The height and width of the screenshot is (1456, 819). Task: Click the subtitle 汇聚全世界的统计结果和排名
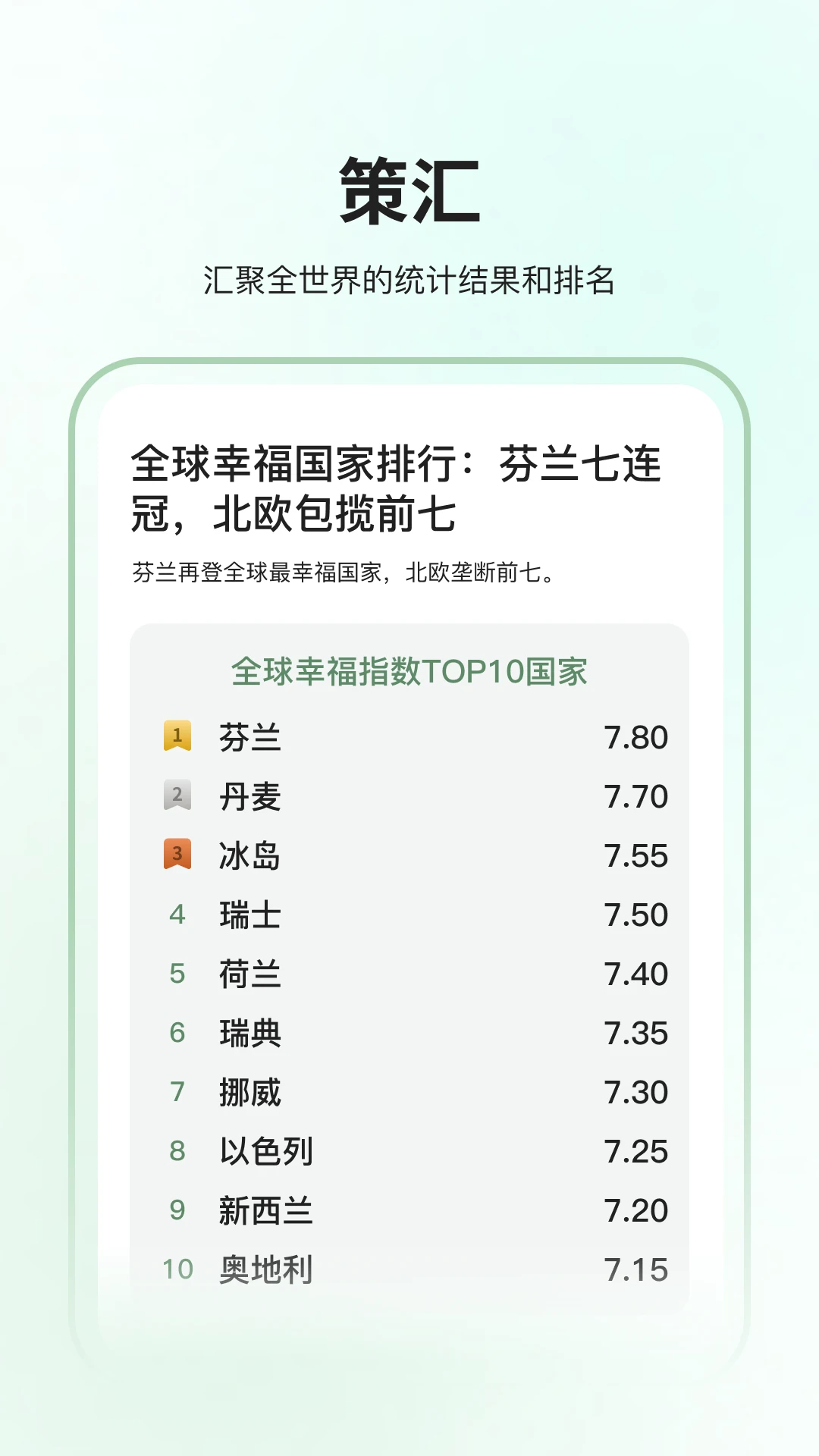click(409, 279)
